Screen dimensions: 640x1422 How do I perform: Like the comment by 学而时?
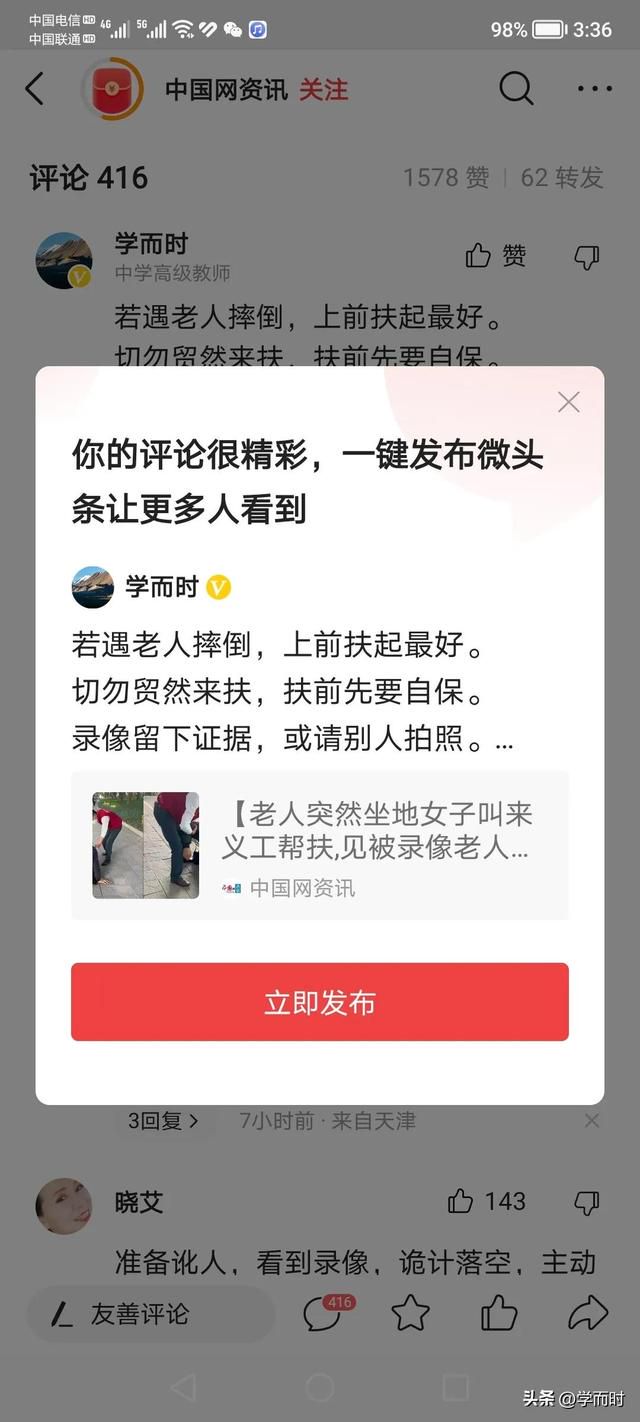(495, 257)
